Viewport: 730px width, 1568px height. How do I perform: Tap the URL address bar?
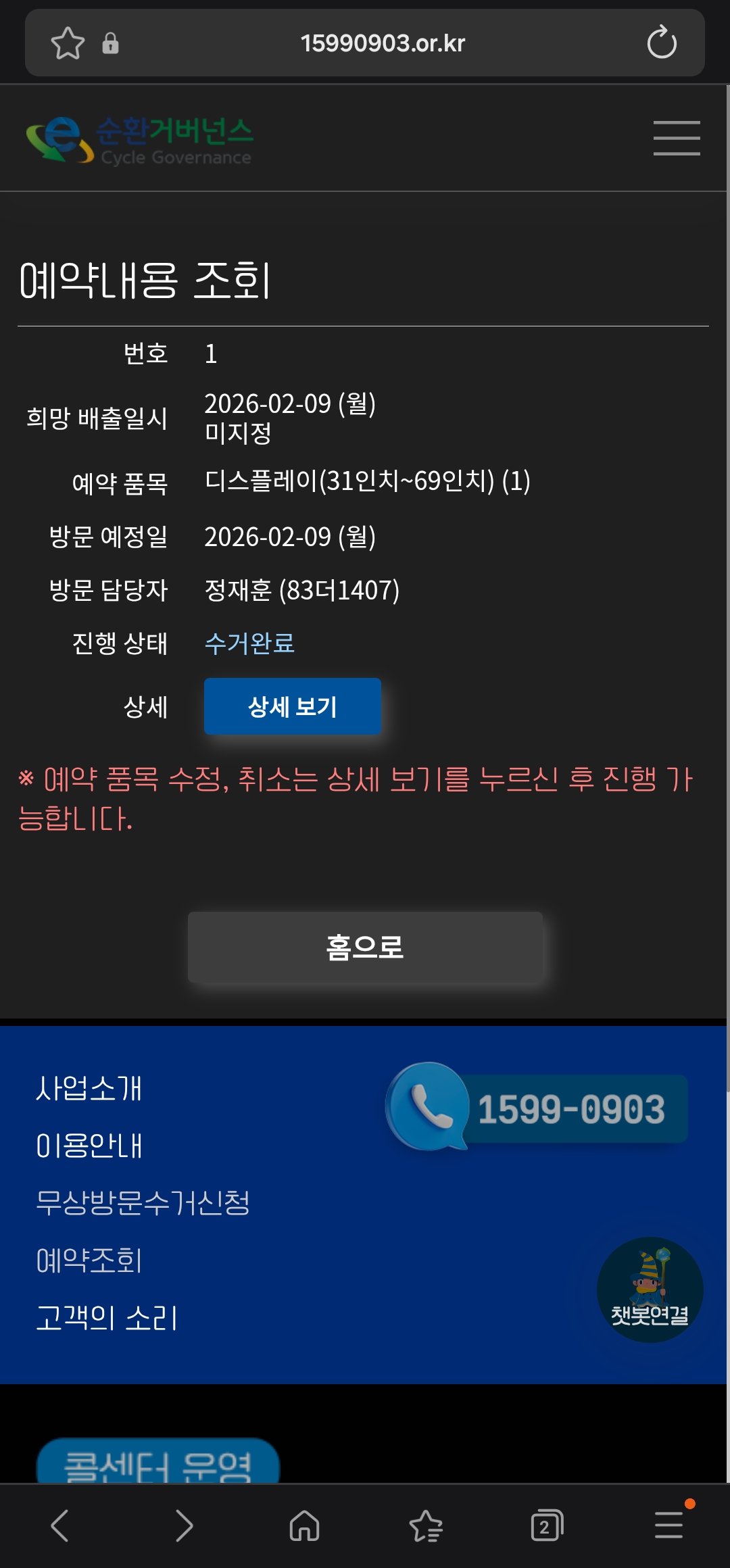point(383,43)
